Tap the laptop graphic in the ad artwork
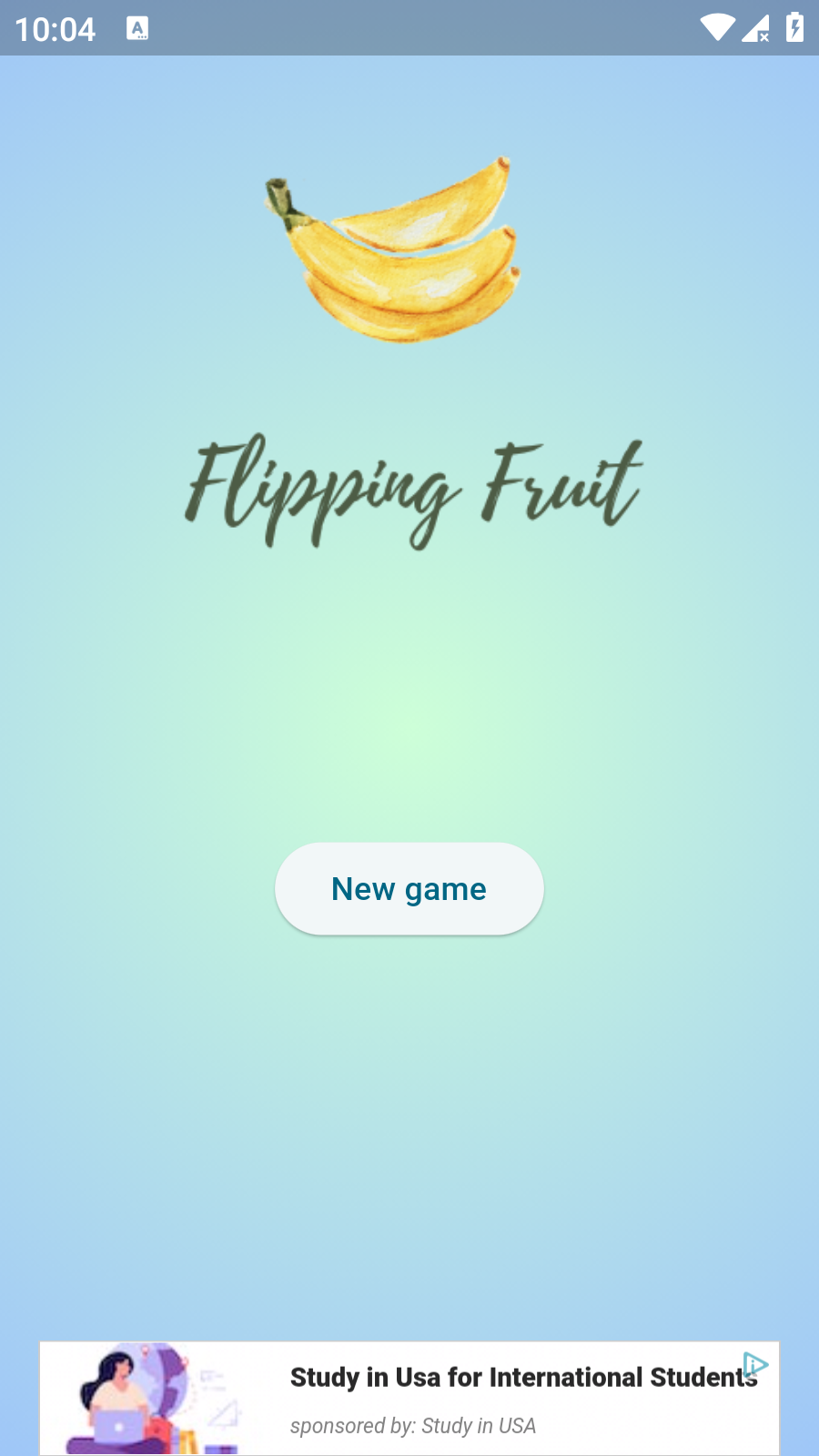The height and width of the screenshot is (1456, 819). (116, 1426)
